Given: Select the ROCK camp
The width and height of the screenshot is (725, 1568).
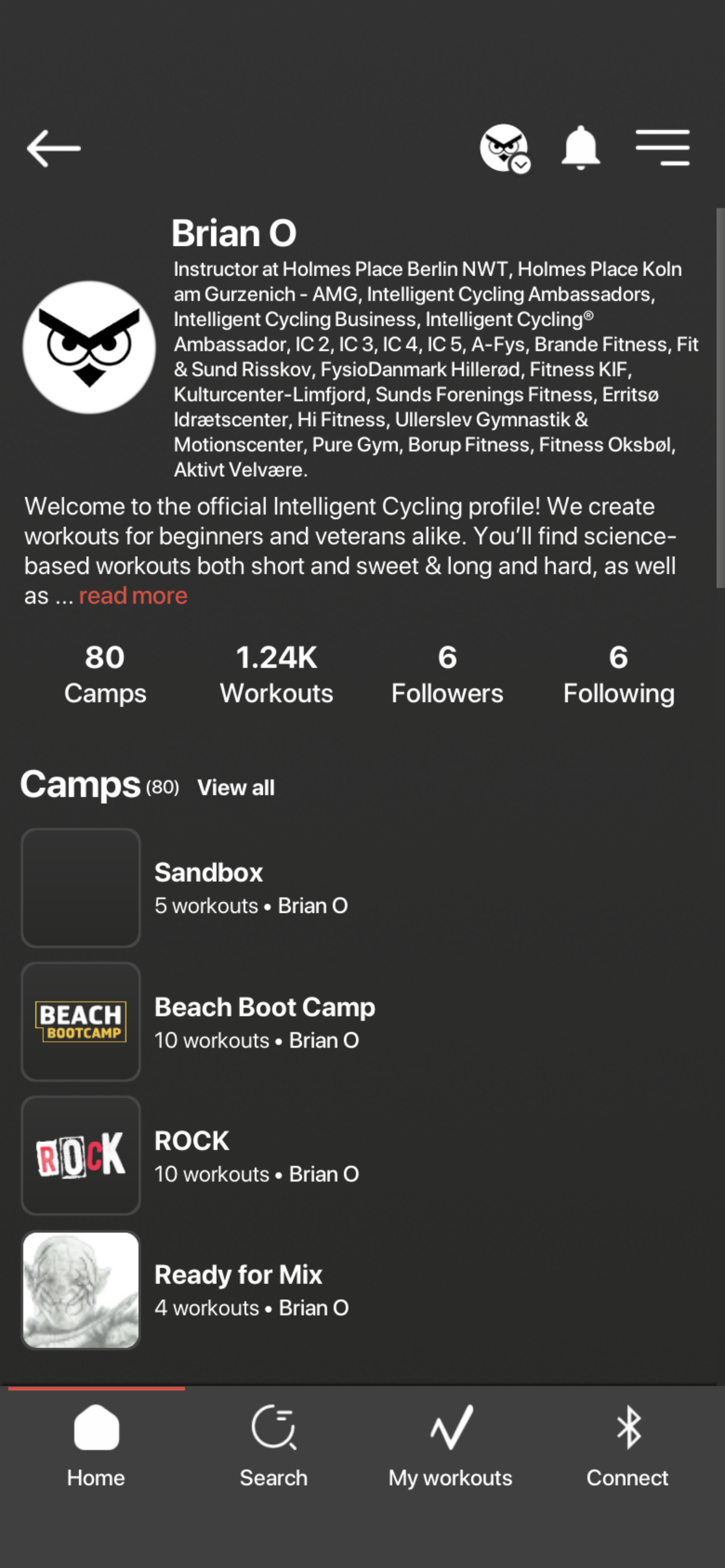Looking at the screenshot, I should click(x=192, y=1156).
